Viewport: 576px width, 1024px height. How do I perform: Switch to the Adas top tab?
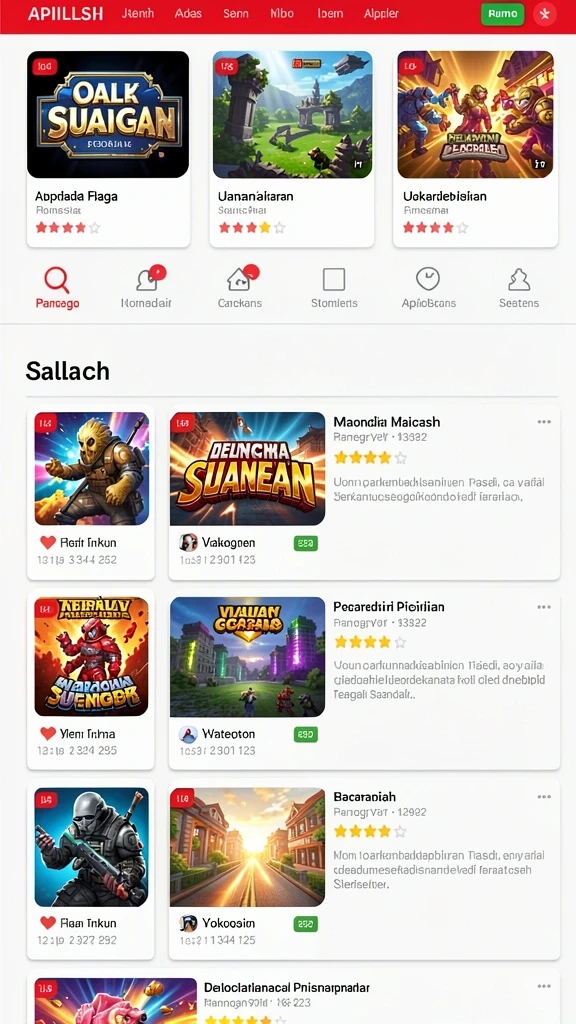pos(188,13)
